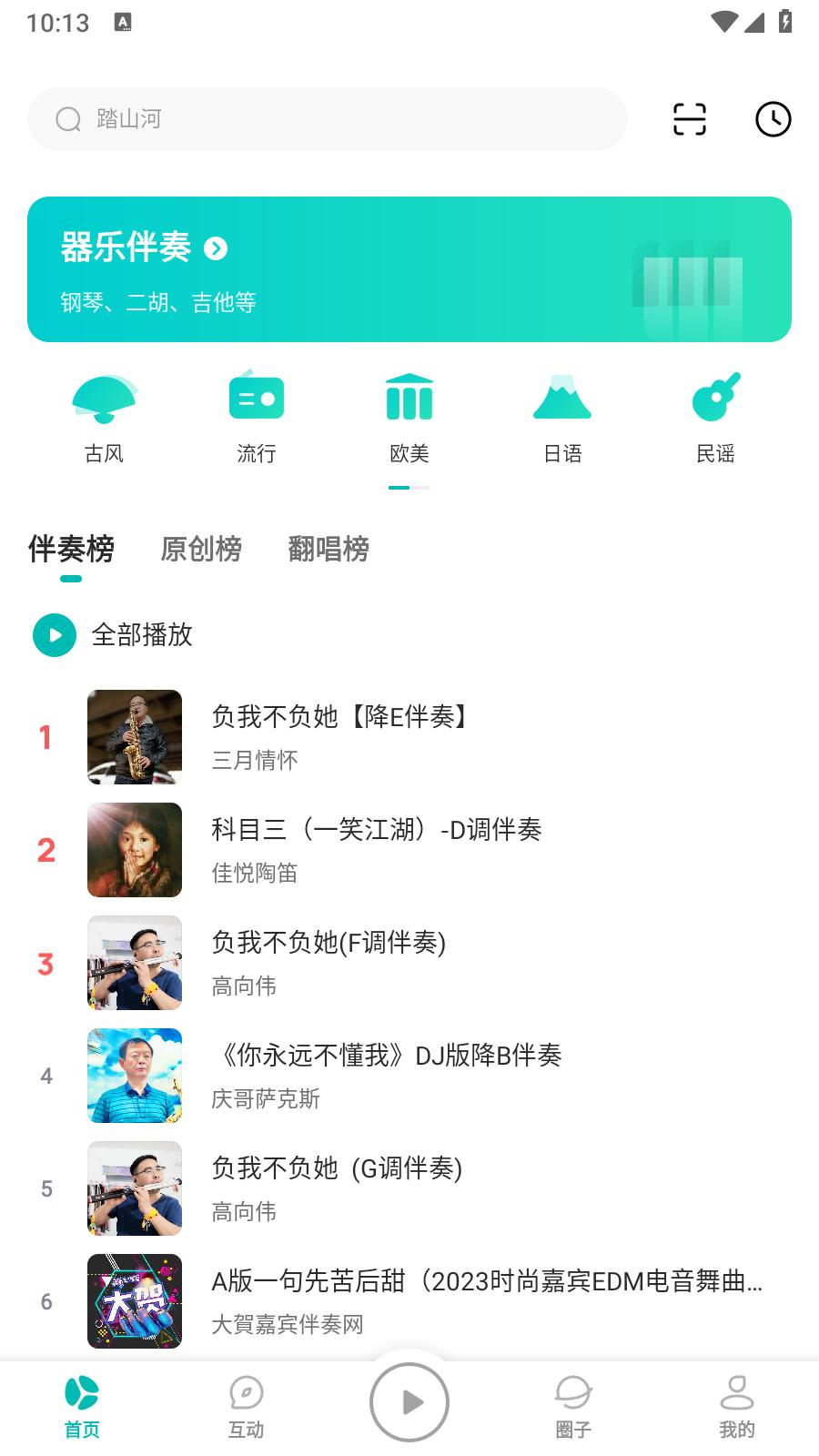Switch to the 我的 tab
Screen dimensions: 819x1456
(x=737, y=1406)
